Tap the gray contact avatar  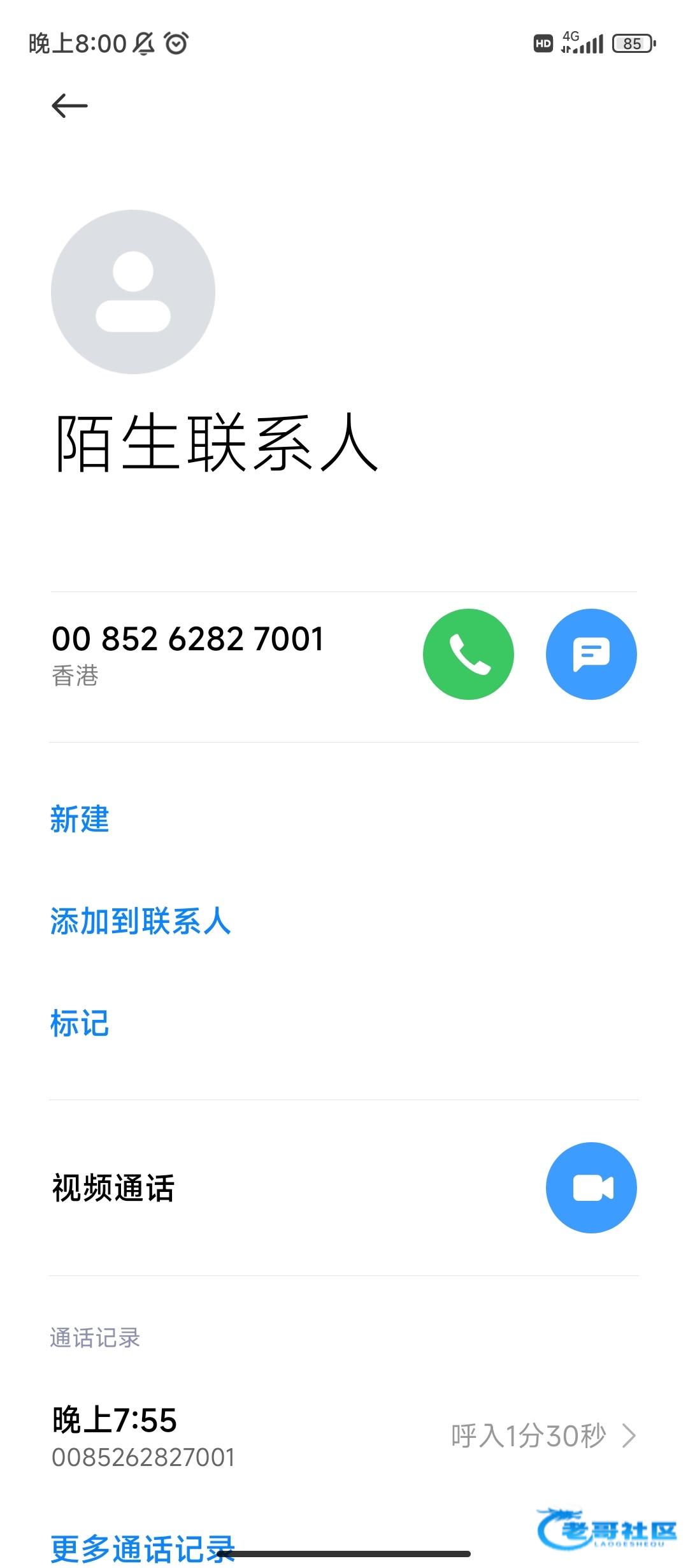click(133, 292)
